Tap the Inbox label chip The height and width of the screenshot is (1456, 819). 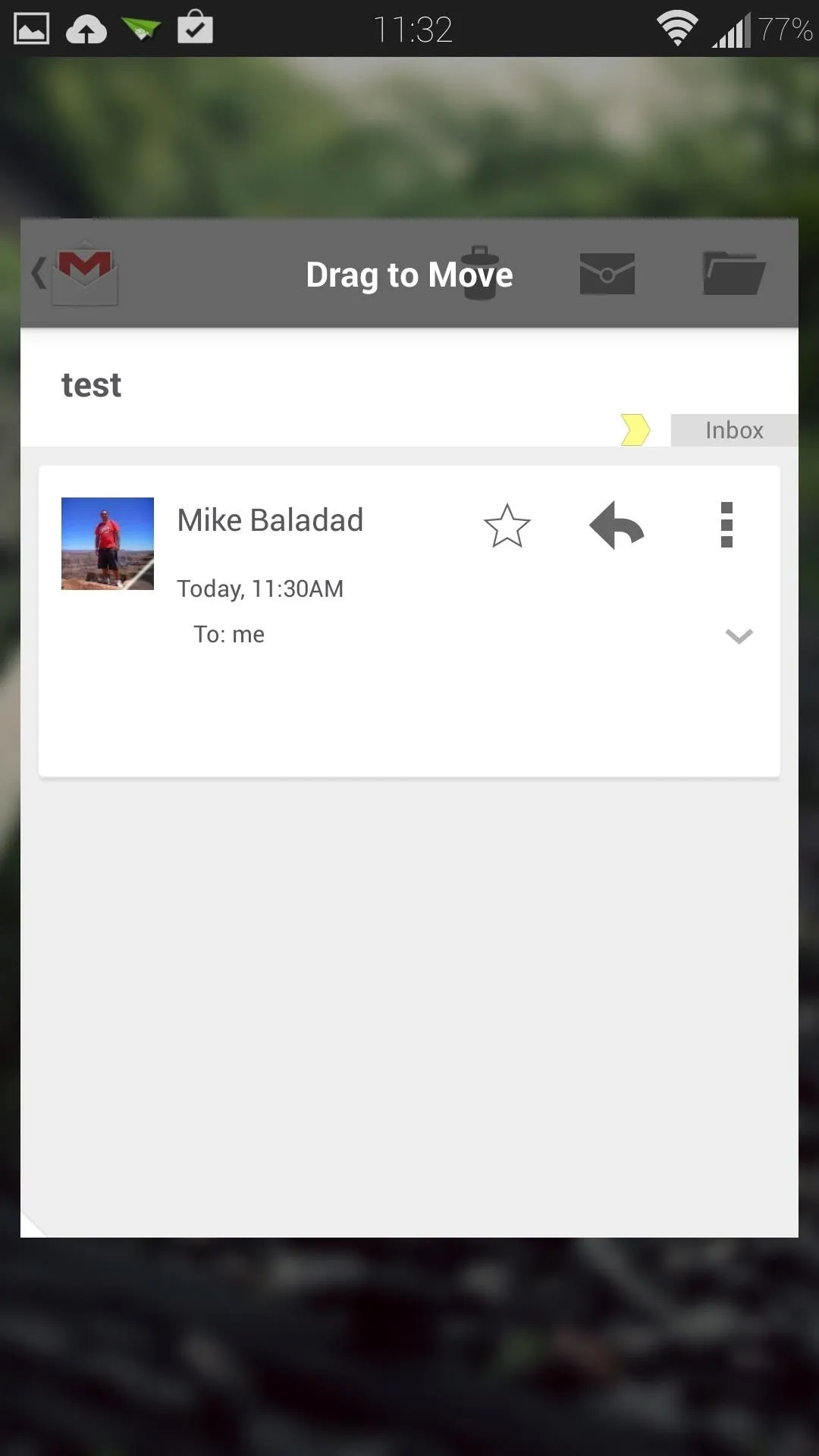tap(733, 430)
